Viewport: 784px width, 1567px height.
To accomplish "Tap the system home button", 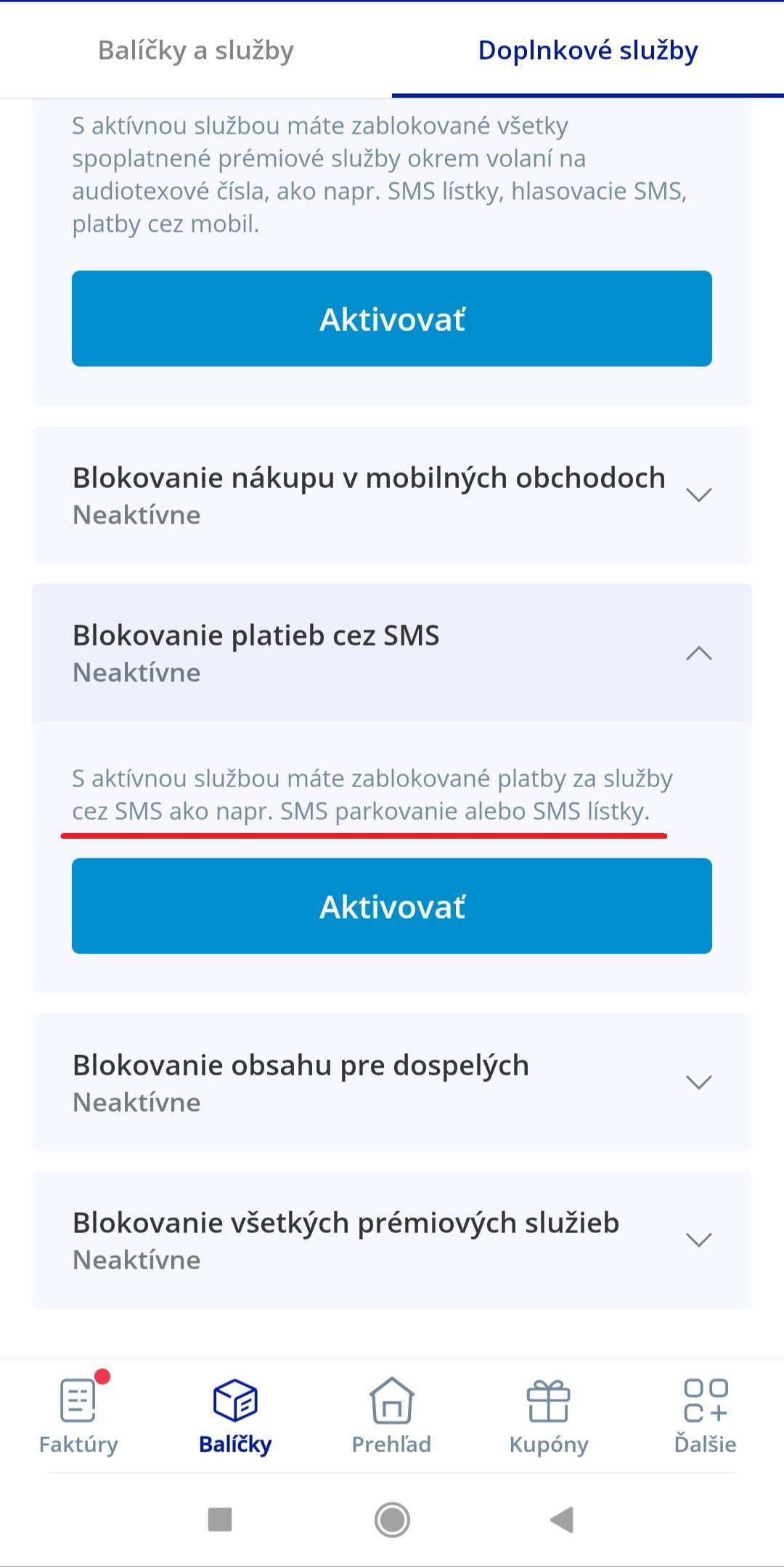I will pos(392,1519).
